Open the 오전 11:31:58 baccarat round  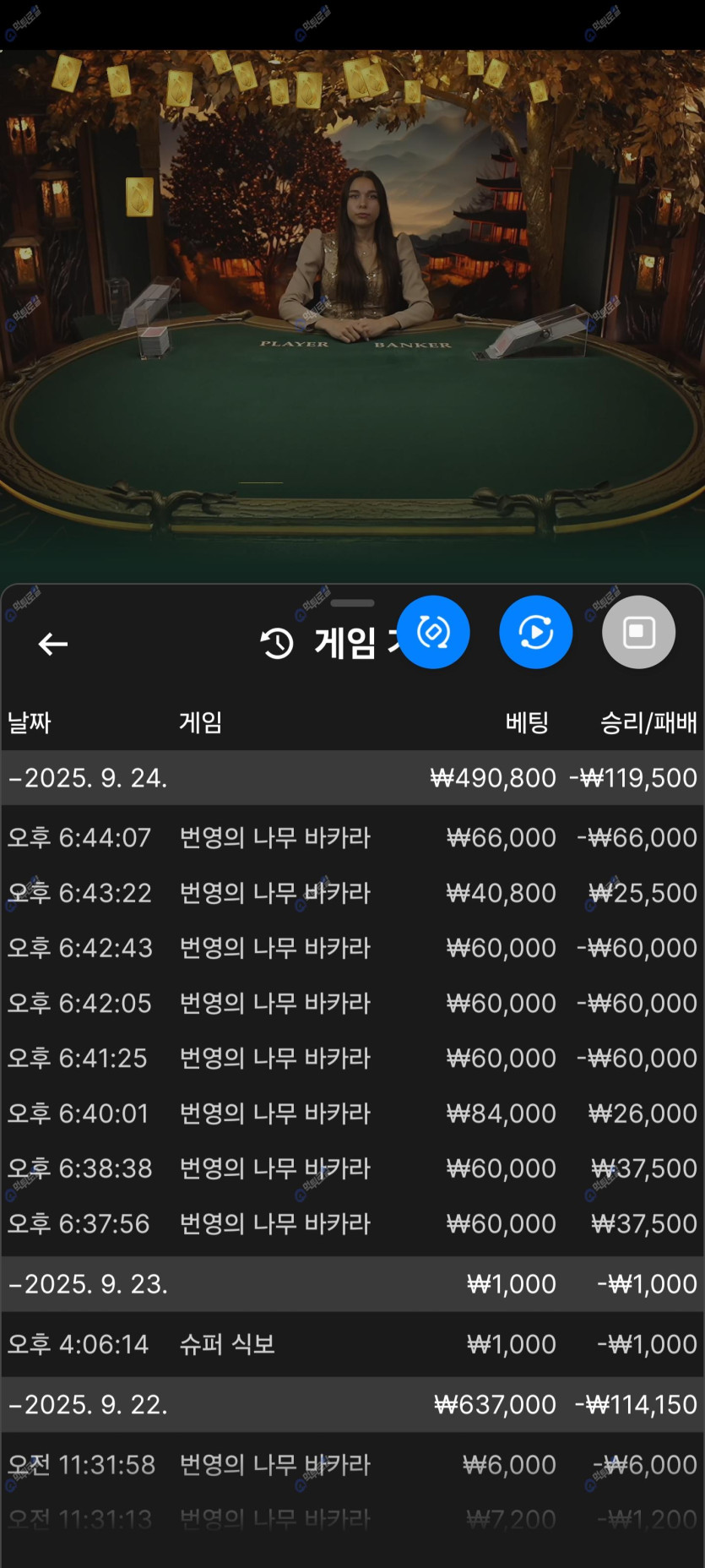pyautogui.click(x=352, y=1464)
